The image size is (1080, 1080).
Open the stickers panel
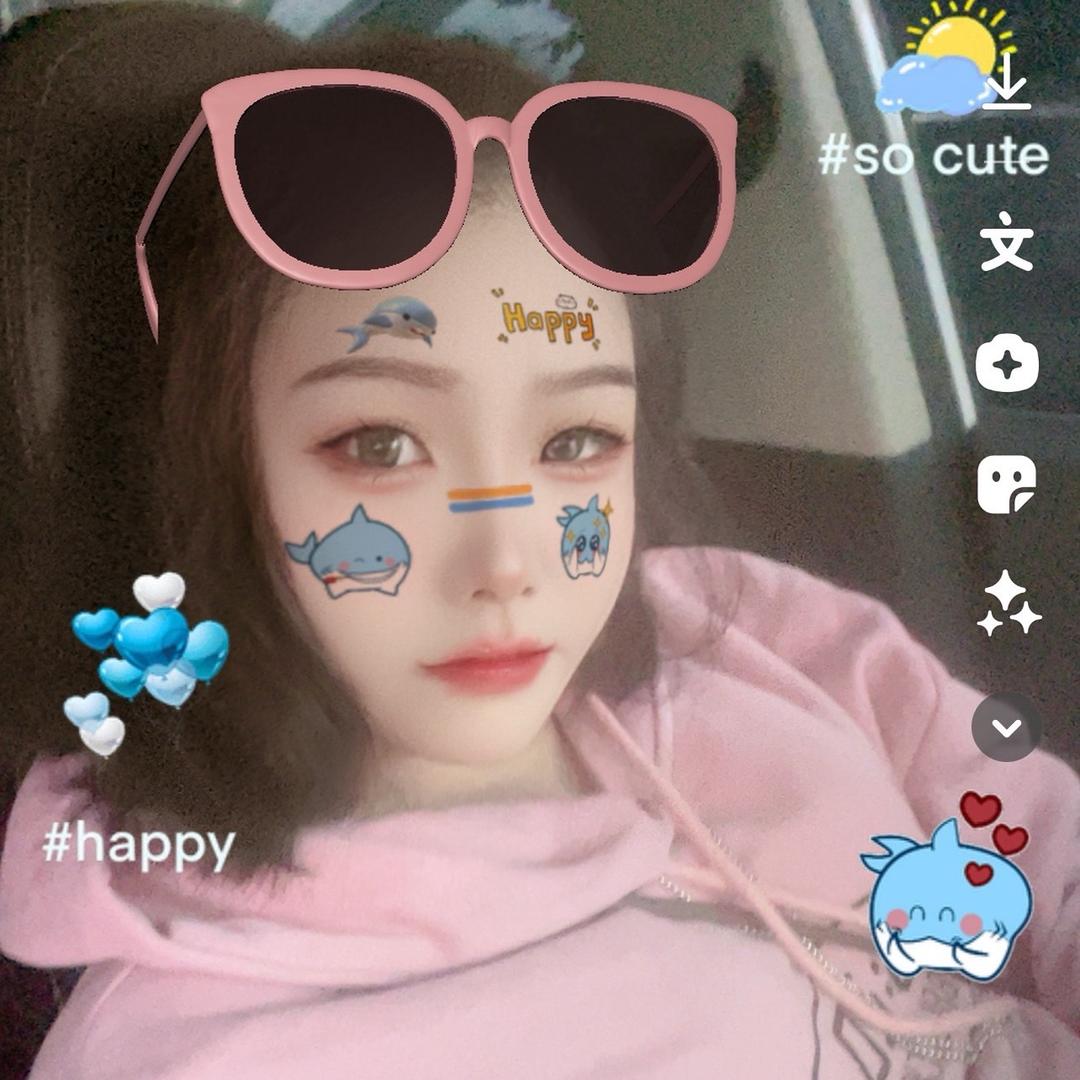pyautogui.click(x=1006, y=485)
